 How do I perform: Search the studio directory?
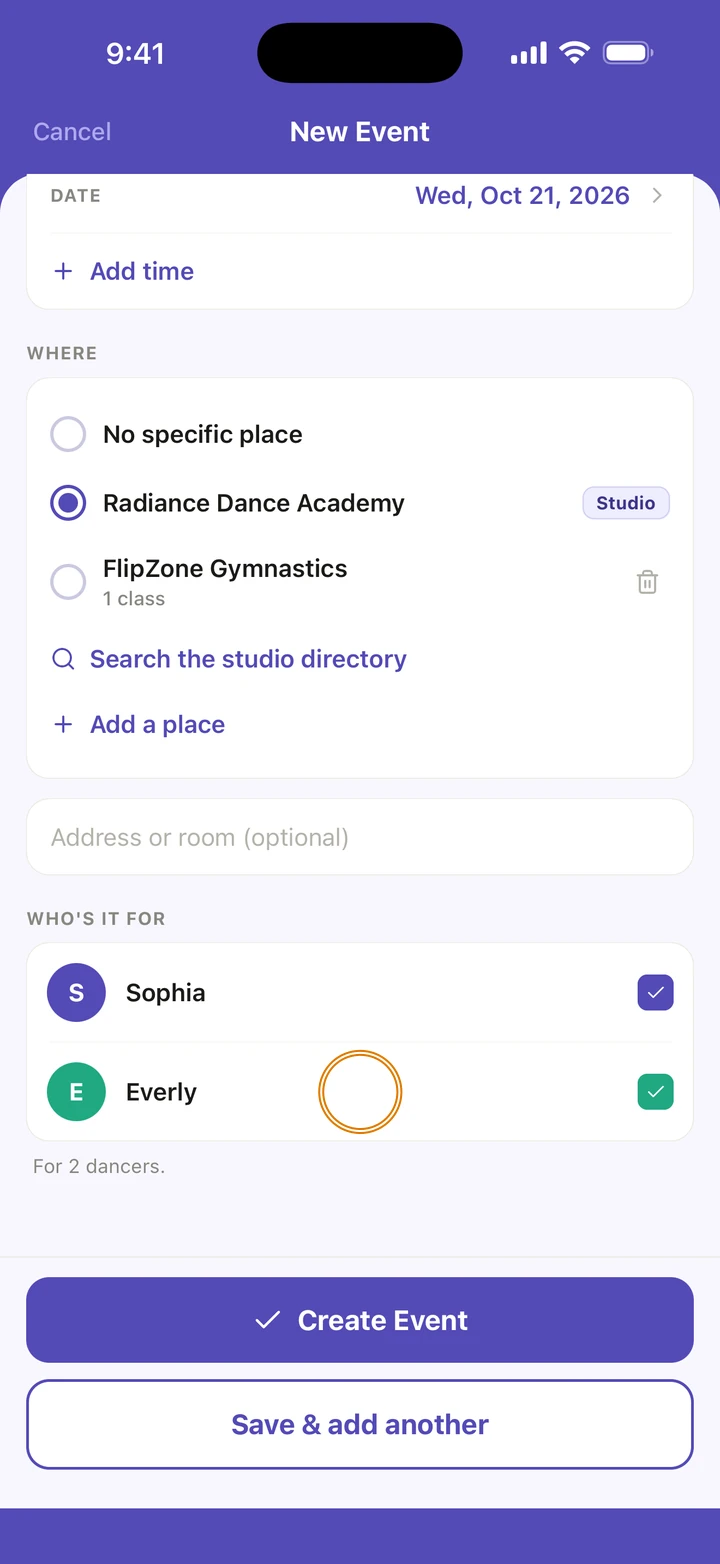[x=230, y=659]
